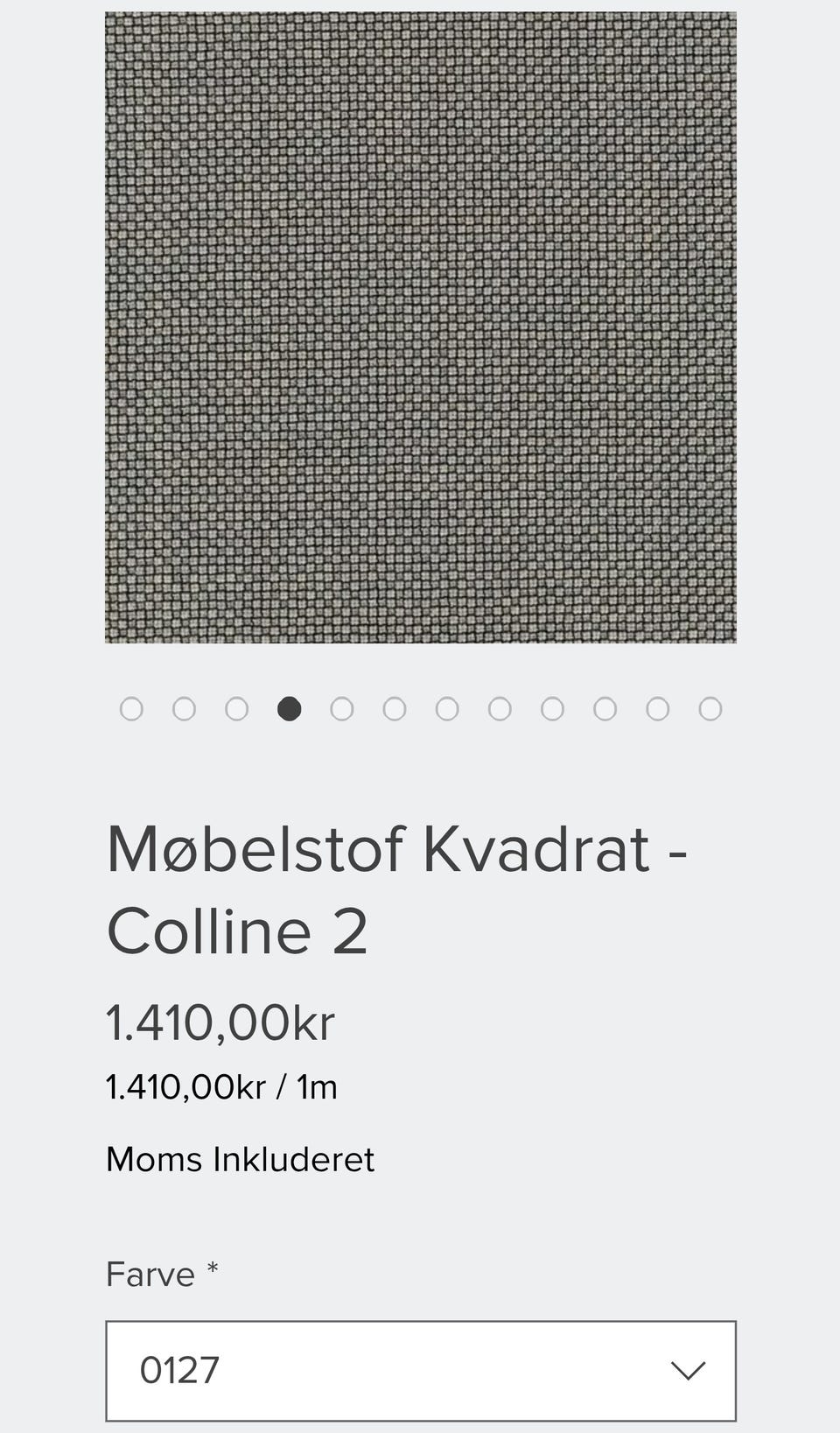Click the gray fabric product image

[x=420, y=326]
